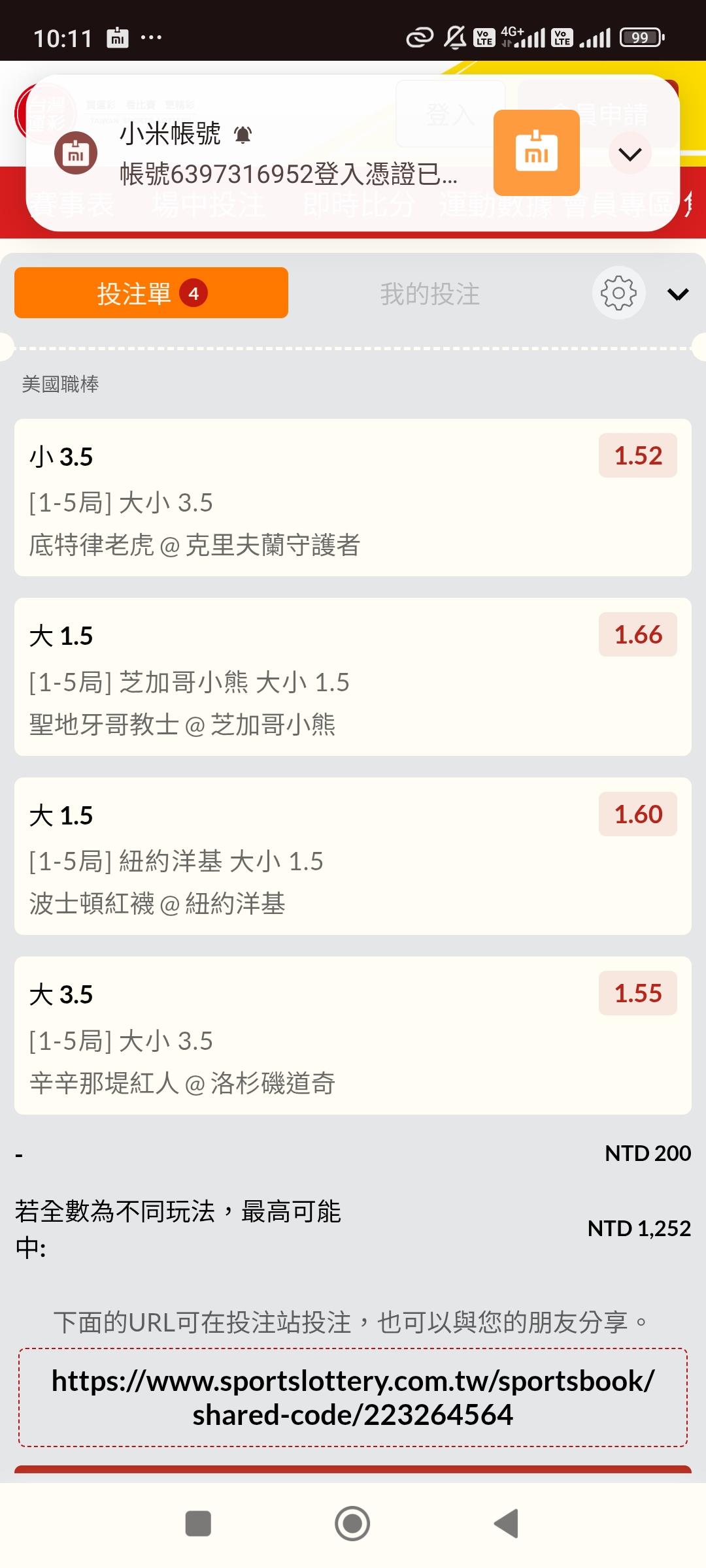The height and width of the screenshot is (1568, 706).
Task: Open the 小米帳號 login notification
Action: [288, 154]
